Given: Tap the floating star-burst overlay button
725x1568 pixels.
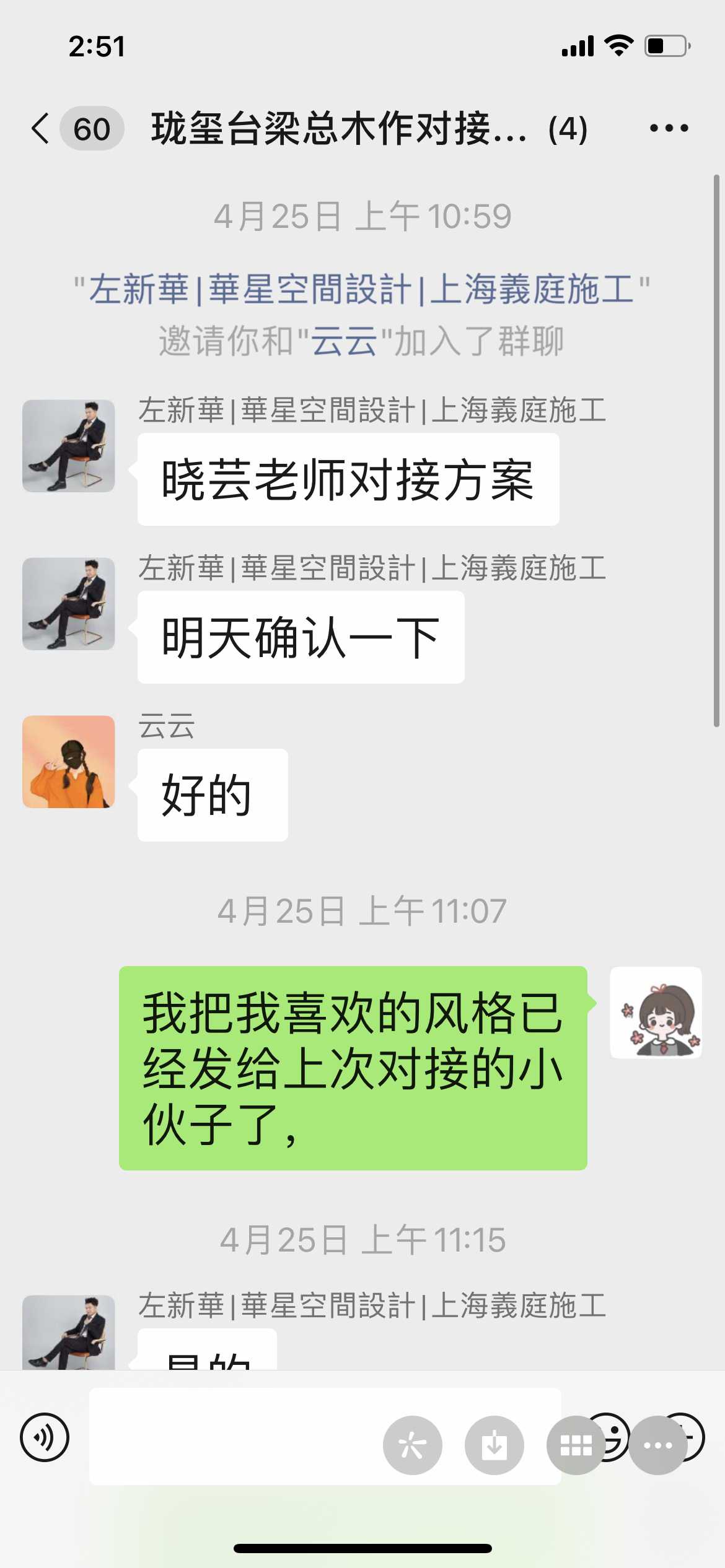Looking at the screenshot, I should point(413,1445).
